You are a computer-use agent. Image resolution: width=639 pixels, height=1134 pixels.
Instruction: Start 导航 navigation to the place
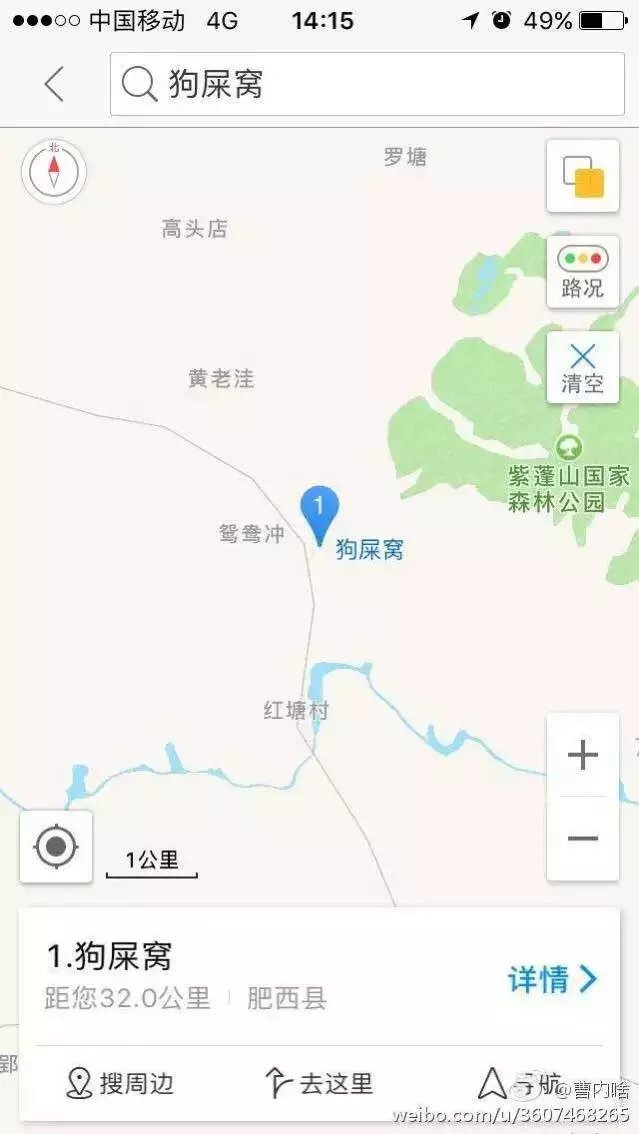click(x=519, y=1083)
